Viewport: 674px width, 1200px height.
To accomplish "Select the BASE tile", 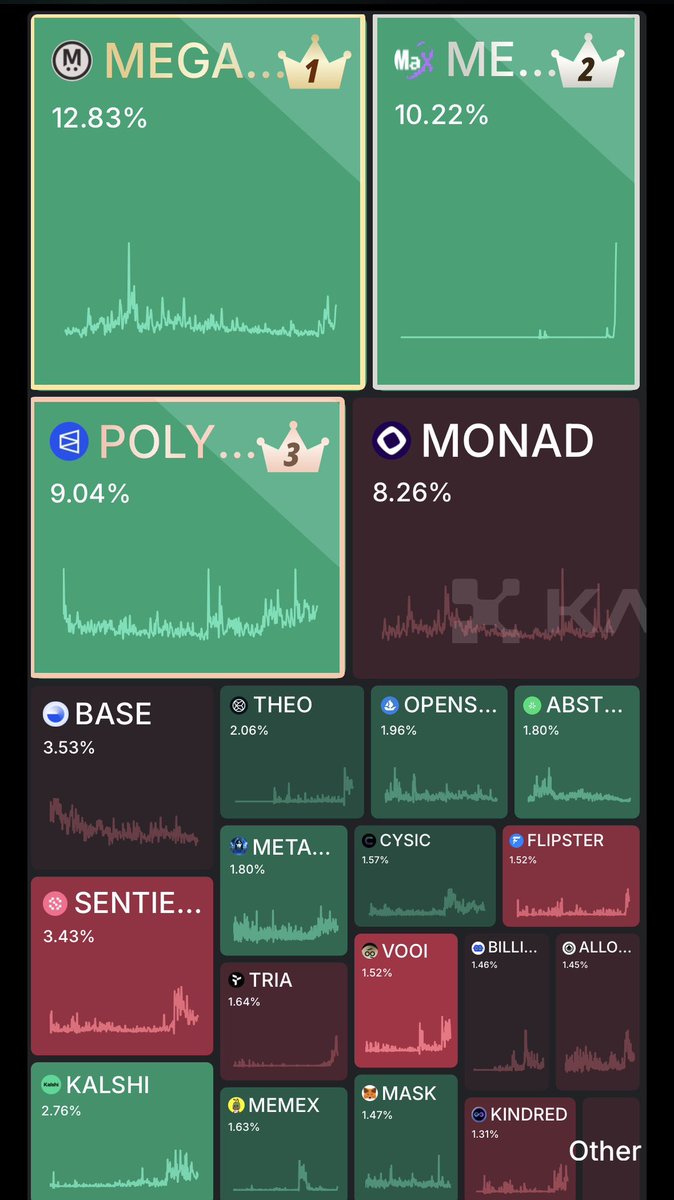I will click(x=121, y=777).
